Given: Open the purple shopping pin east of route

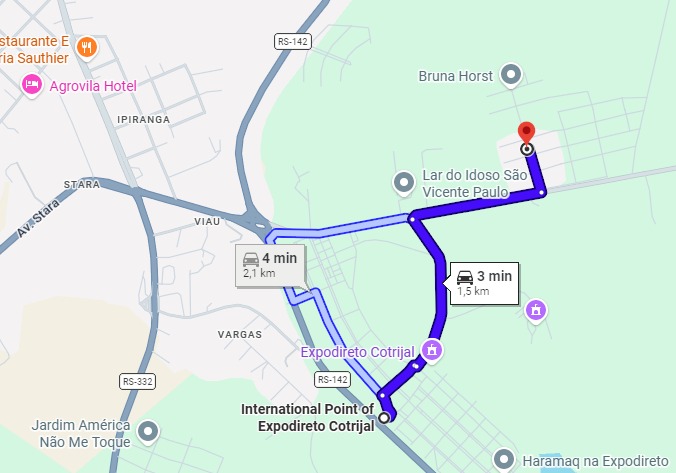Looking at the screenshot, I should (536, 309).
